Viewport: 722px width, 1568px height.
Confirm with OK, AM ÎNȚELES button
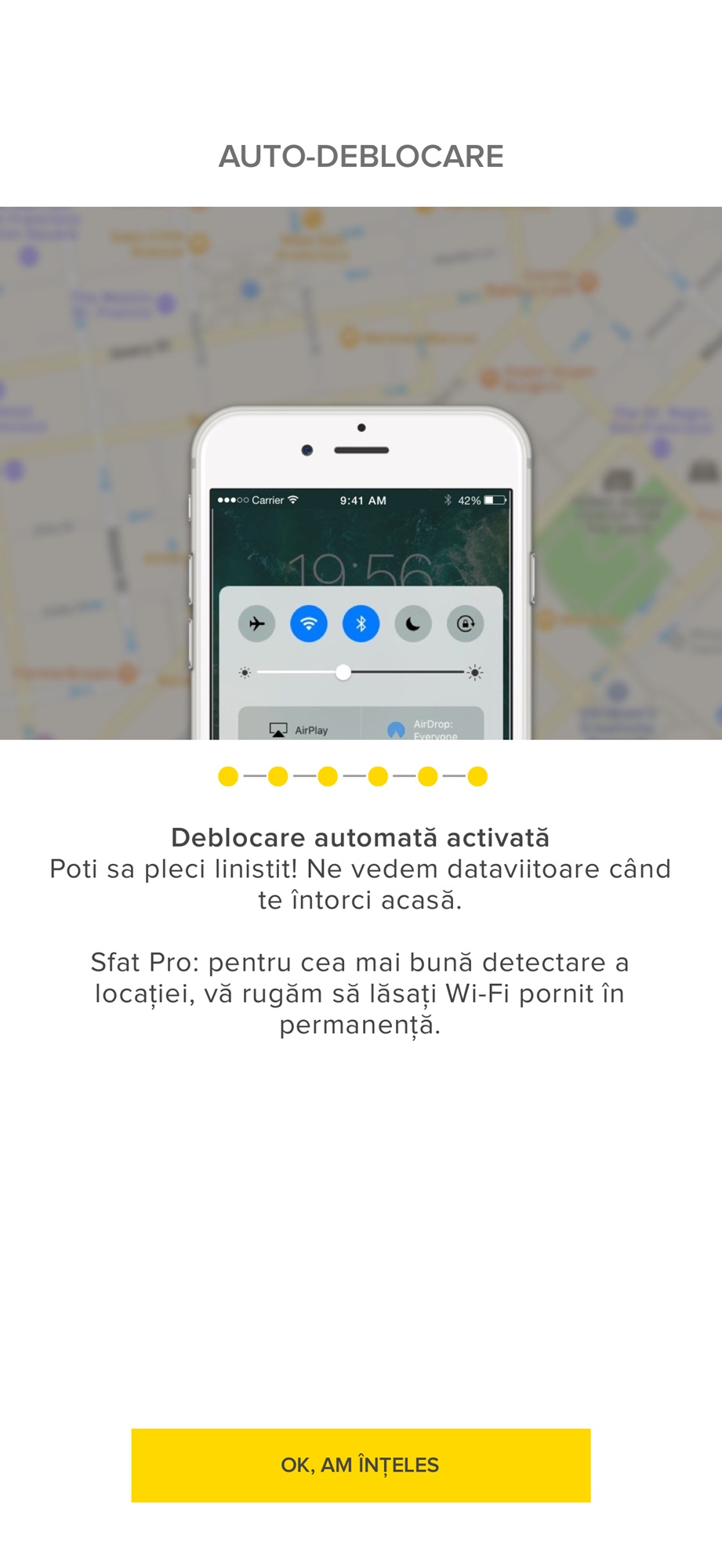pos(361,1465)
